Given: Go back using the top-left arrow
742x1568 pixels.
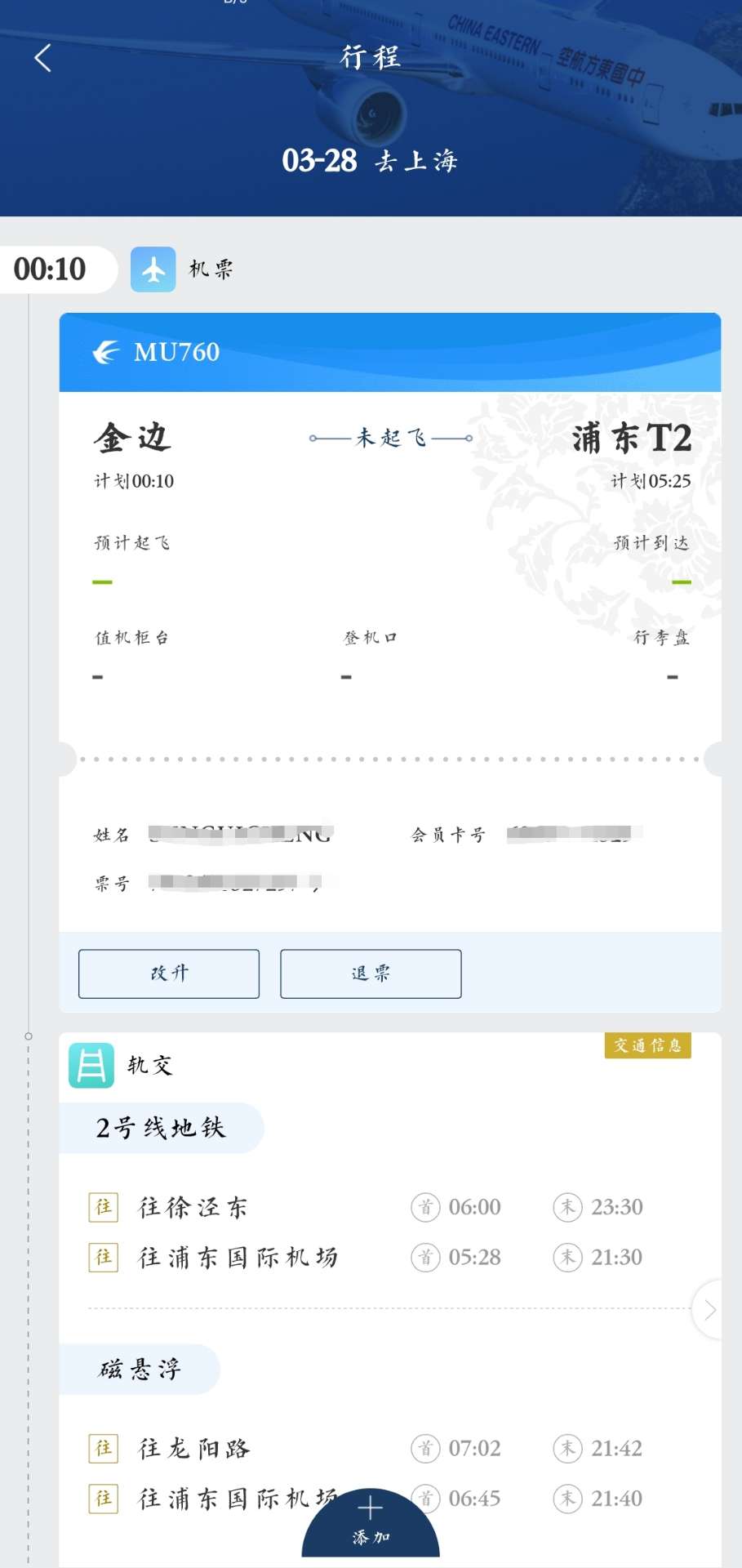Looking at the screenshot, I should [43, 58].
